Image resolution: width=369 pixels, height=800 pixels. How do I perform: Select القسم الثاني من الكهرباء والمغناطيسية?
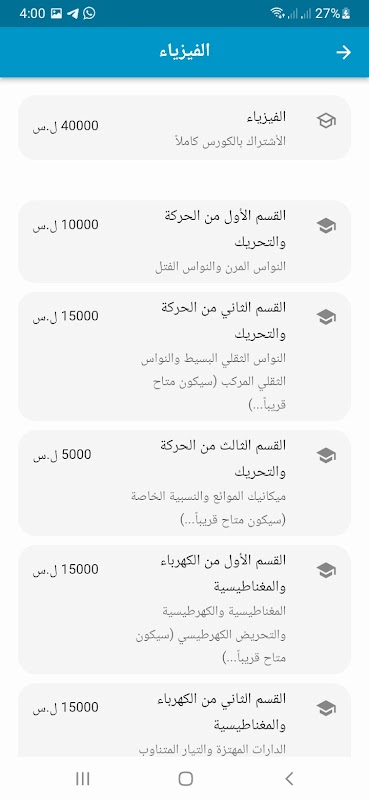[x=184, y=720]
